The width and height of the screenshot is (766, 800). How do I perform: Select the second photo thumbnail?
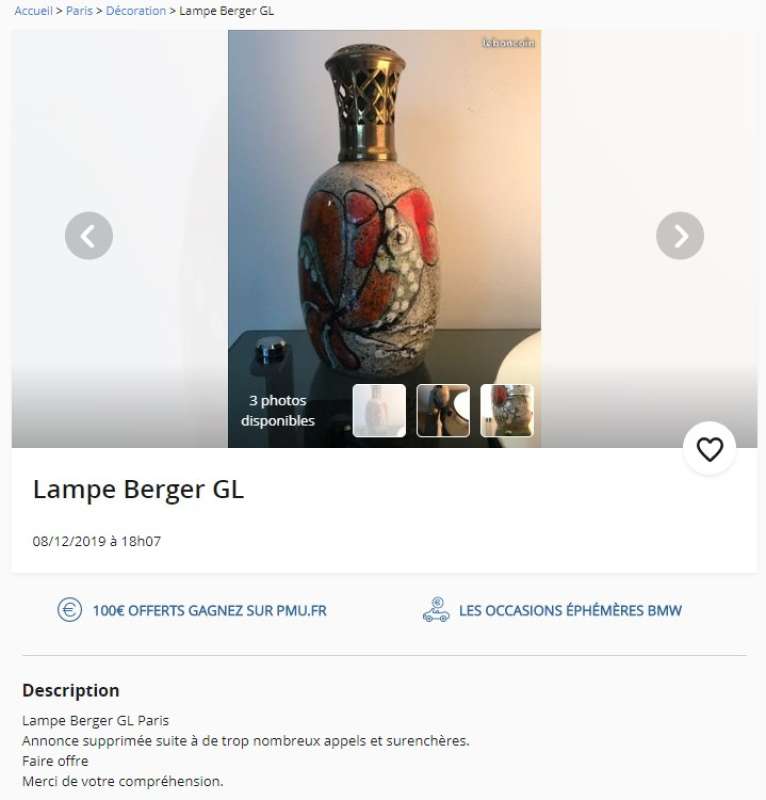pos(443,411)
